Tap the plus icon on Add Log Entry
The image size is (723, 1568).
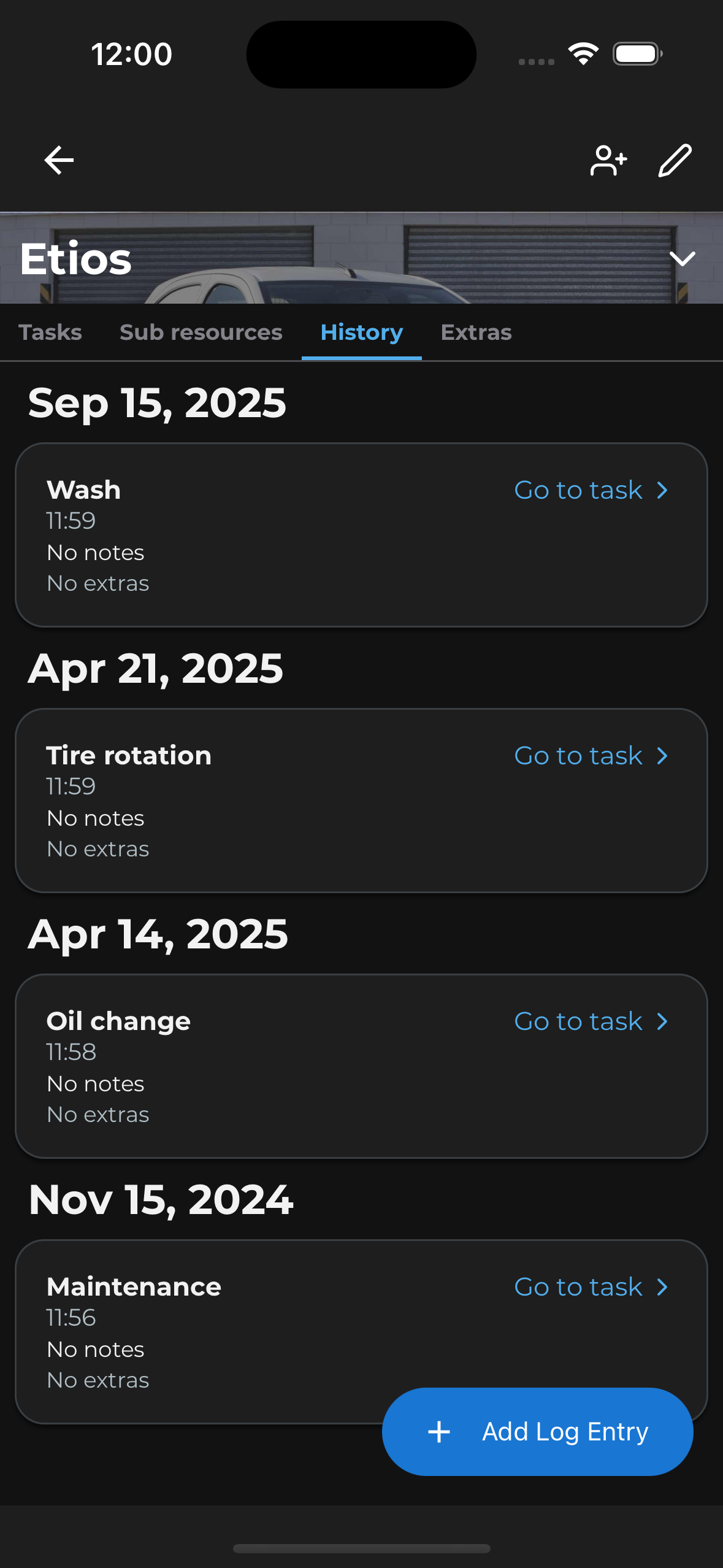click(439, 1431)
